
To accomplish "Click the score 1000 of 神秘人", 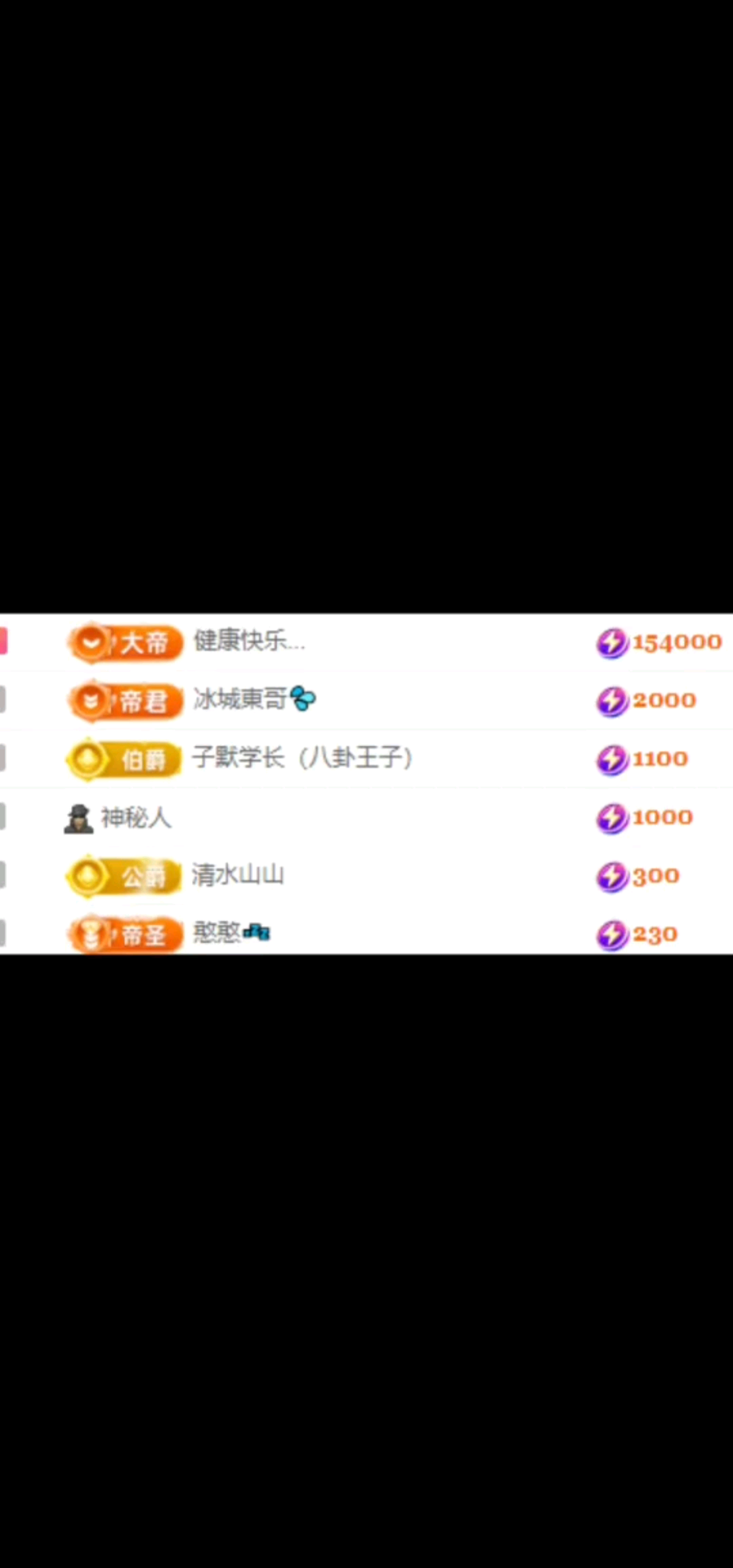I will (x=662, y=817).
